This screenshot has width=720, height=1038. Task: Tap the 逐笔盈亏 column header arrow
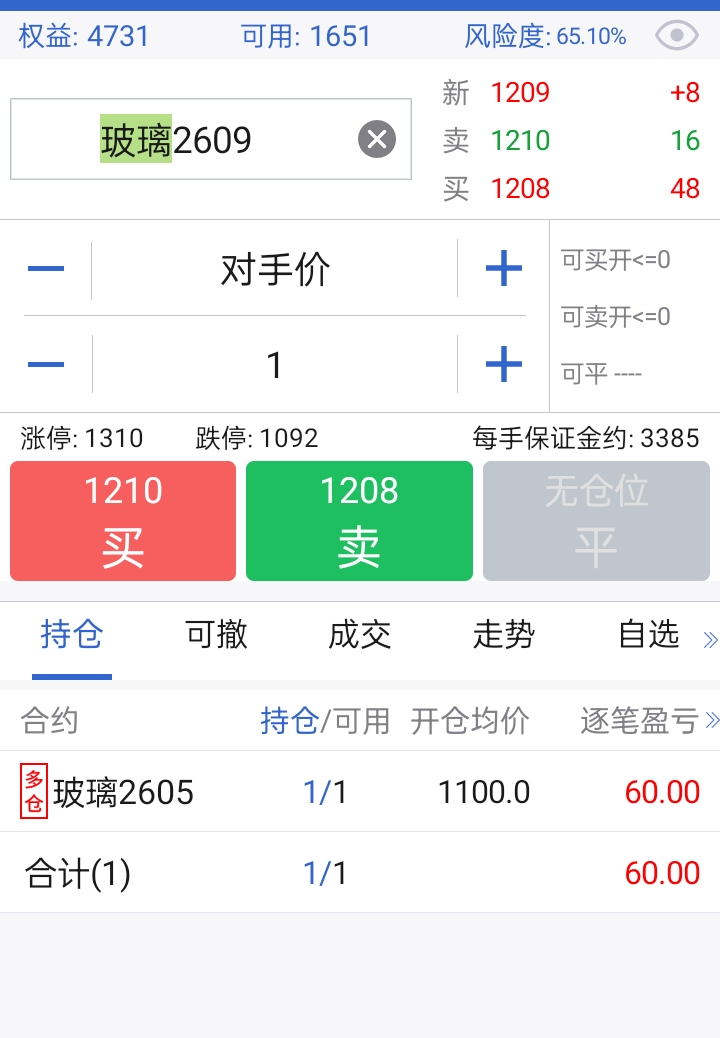[711, 720]
